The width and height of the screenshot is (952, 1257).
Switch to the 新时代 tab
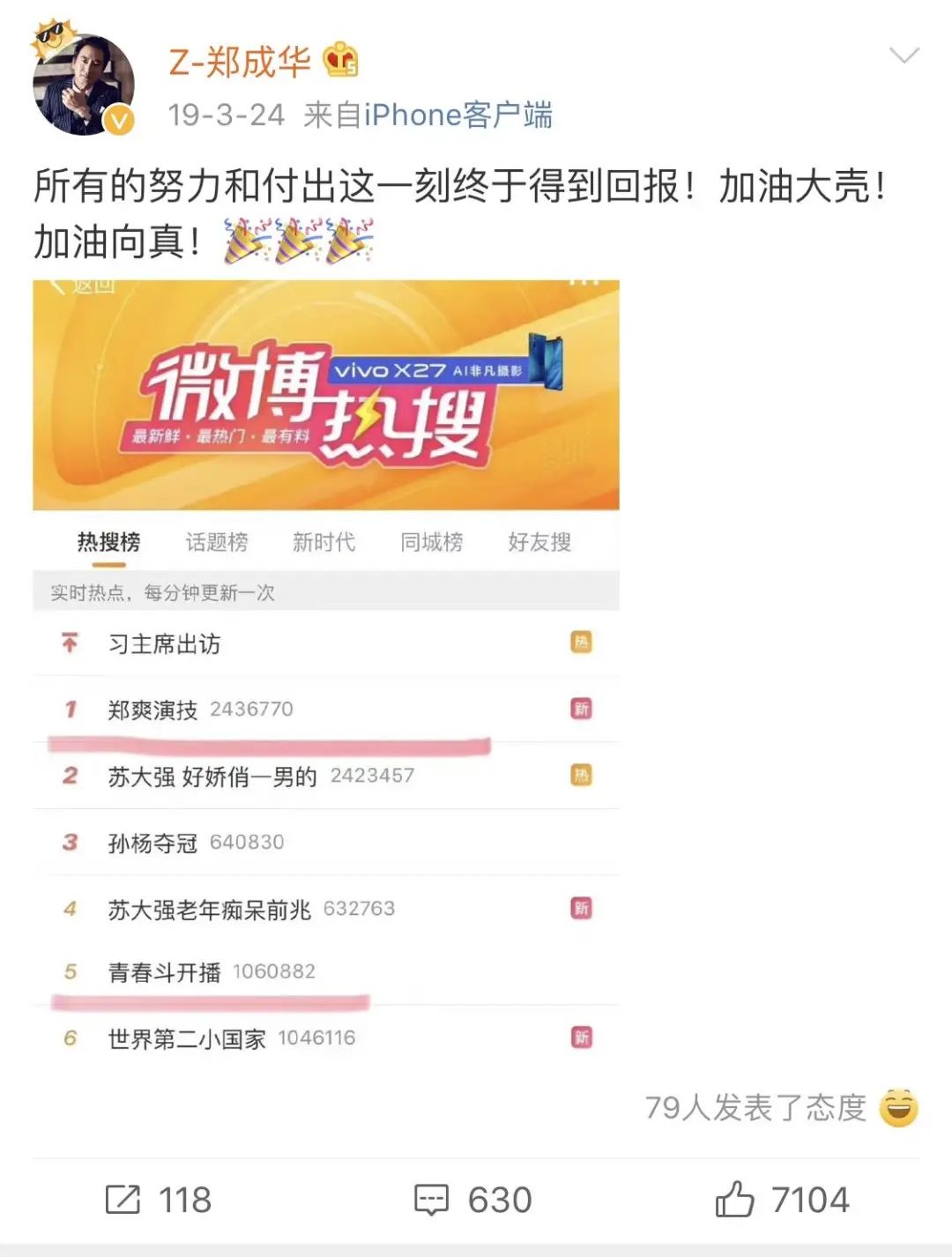(x=325, y=543)
